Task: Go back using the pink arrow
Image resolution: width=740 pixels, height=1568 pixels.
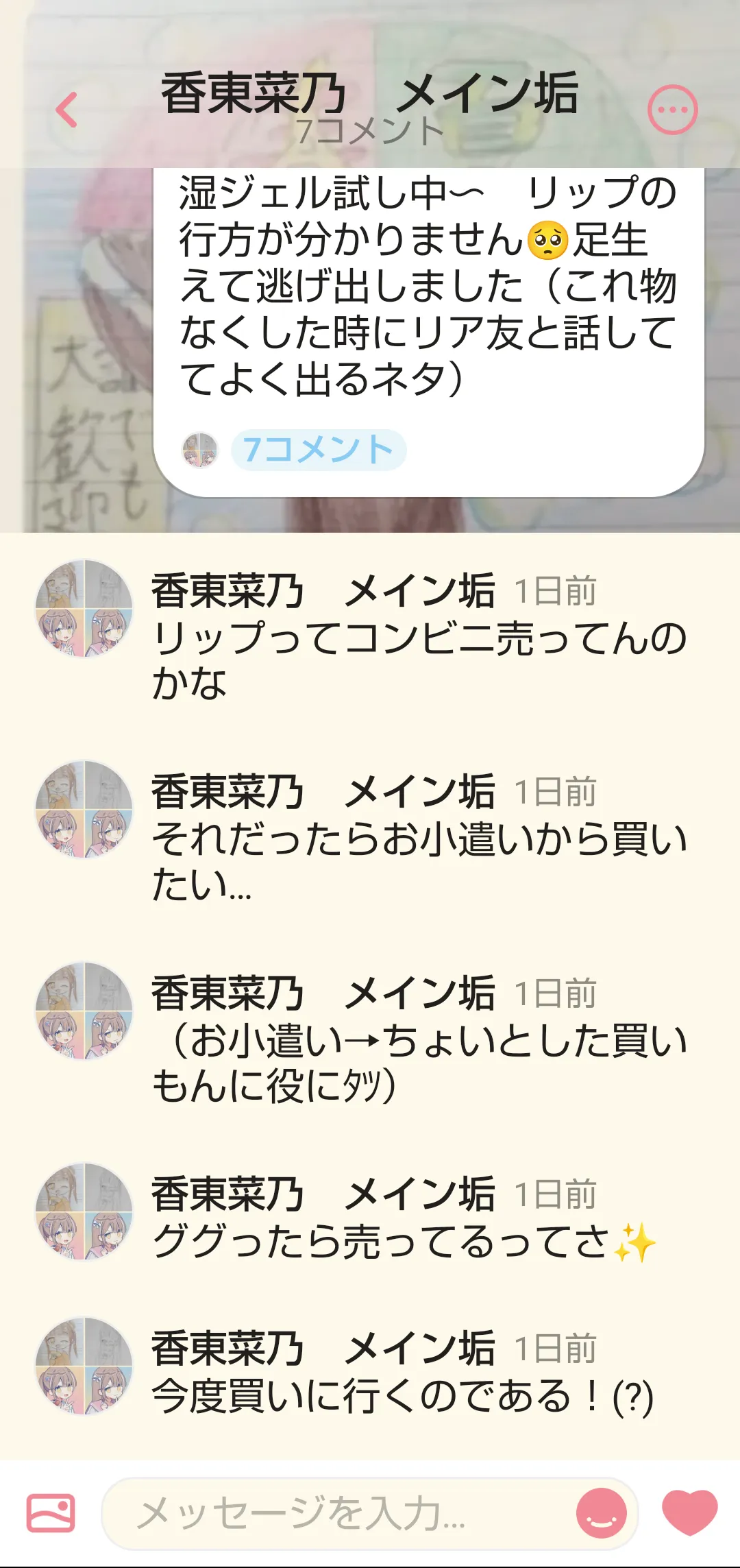Action: 67,110
